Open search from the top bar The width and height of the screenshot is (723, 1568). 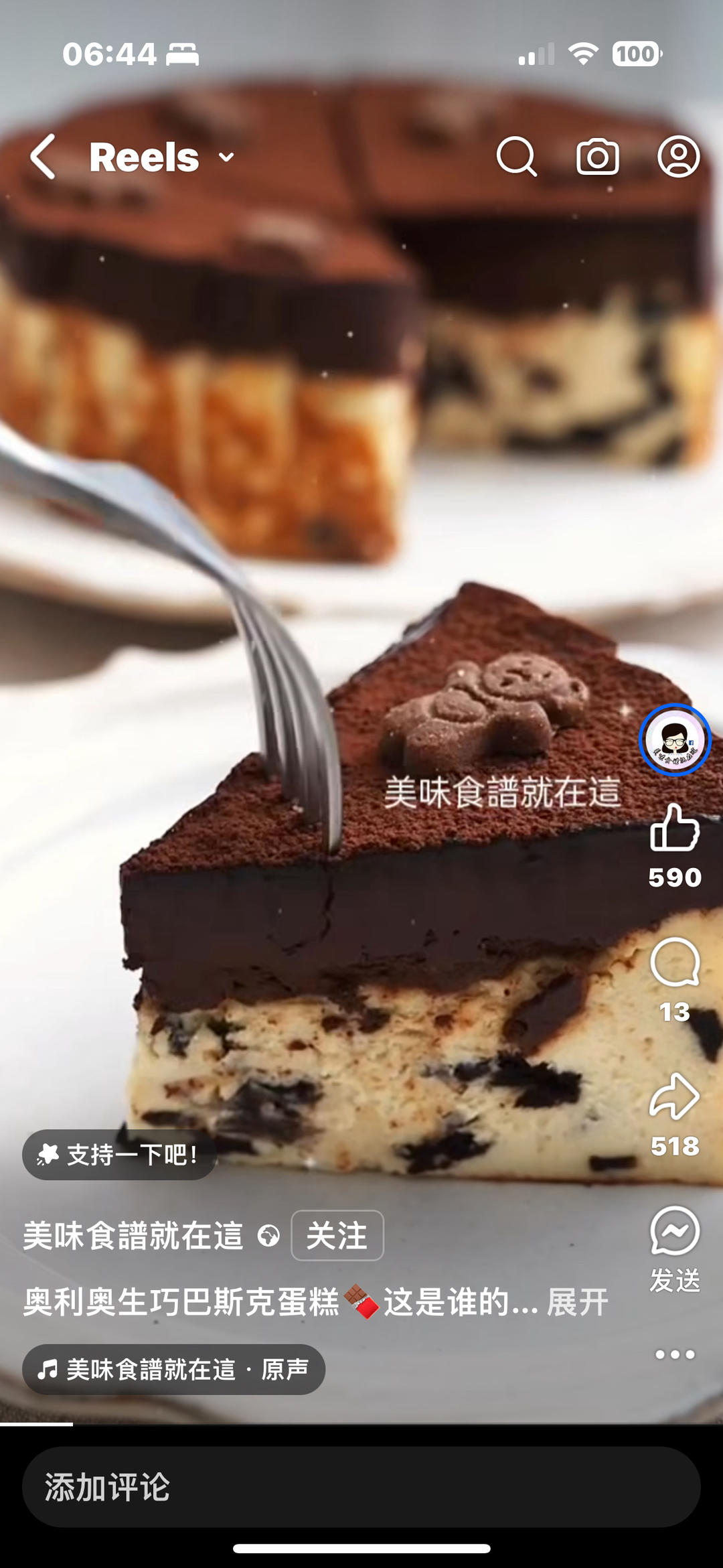516,157
